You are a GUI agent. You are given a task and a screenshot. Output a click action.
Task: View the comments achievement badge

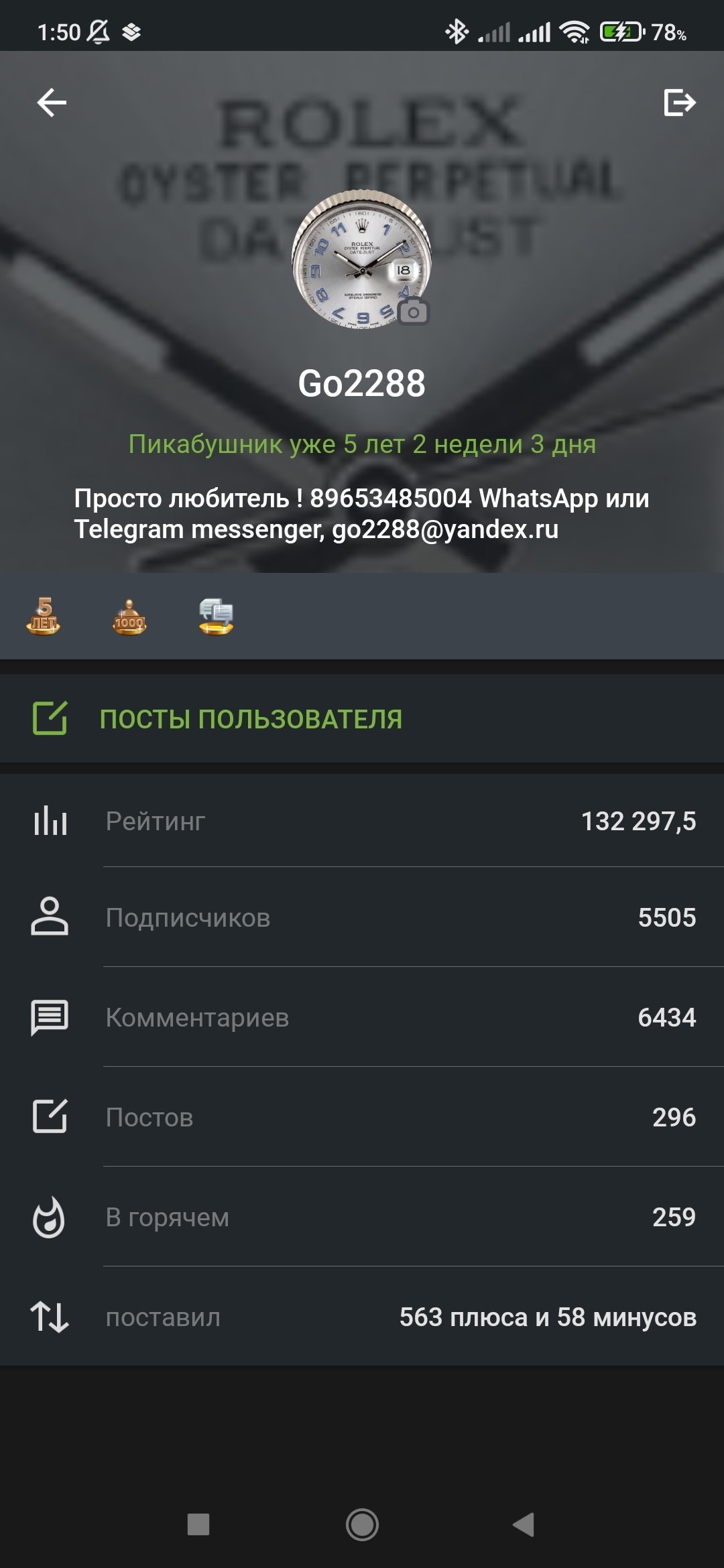coord(216,616)
